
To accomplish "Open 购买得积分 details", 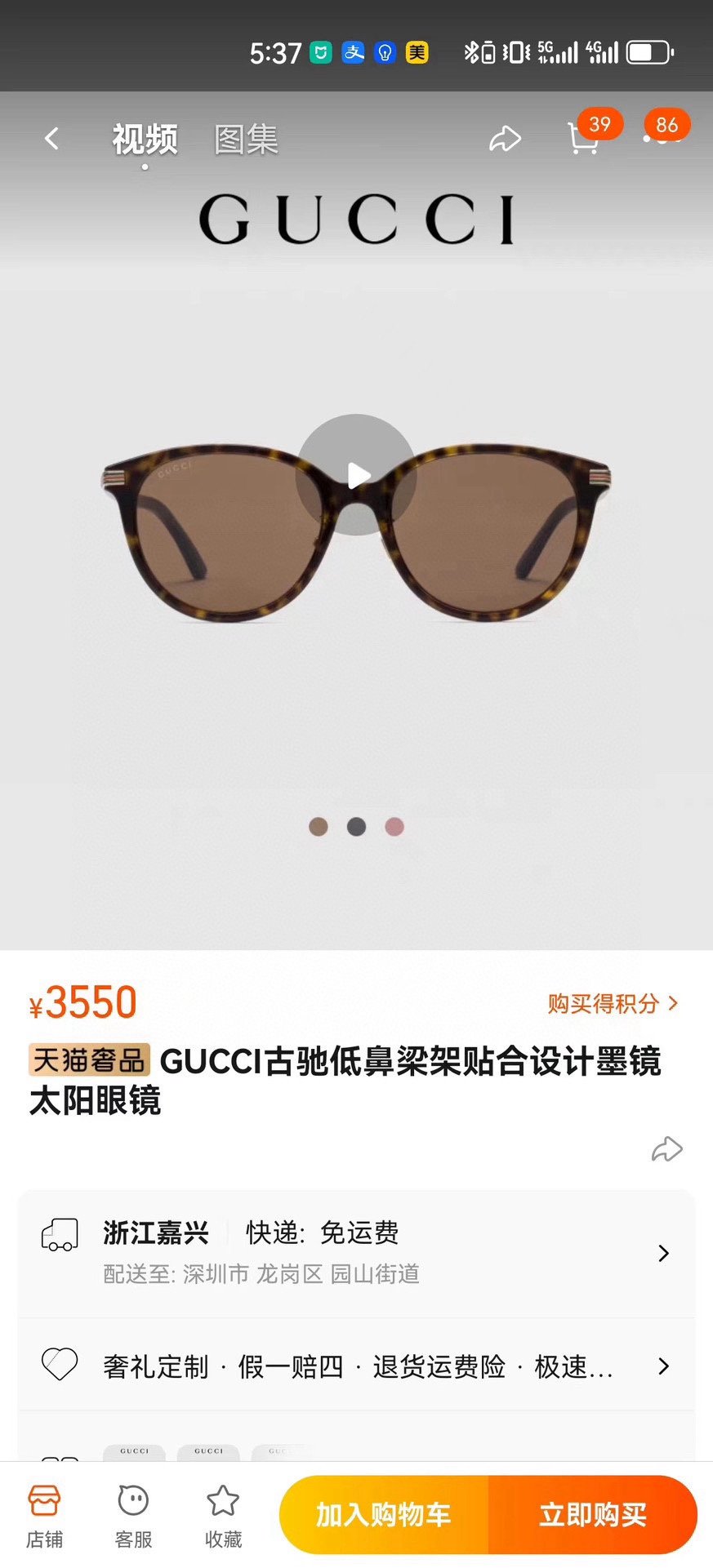I will [x=613, y=1003].
